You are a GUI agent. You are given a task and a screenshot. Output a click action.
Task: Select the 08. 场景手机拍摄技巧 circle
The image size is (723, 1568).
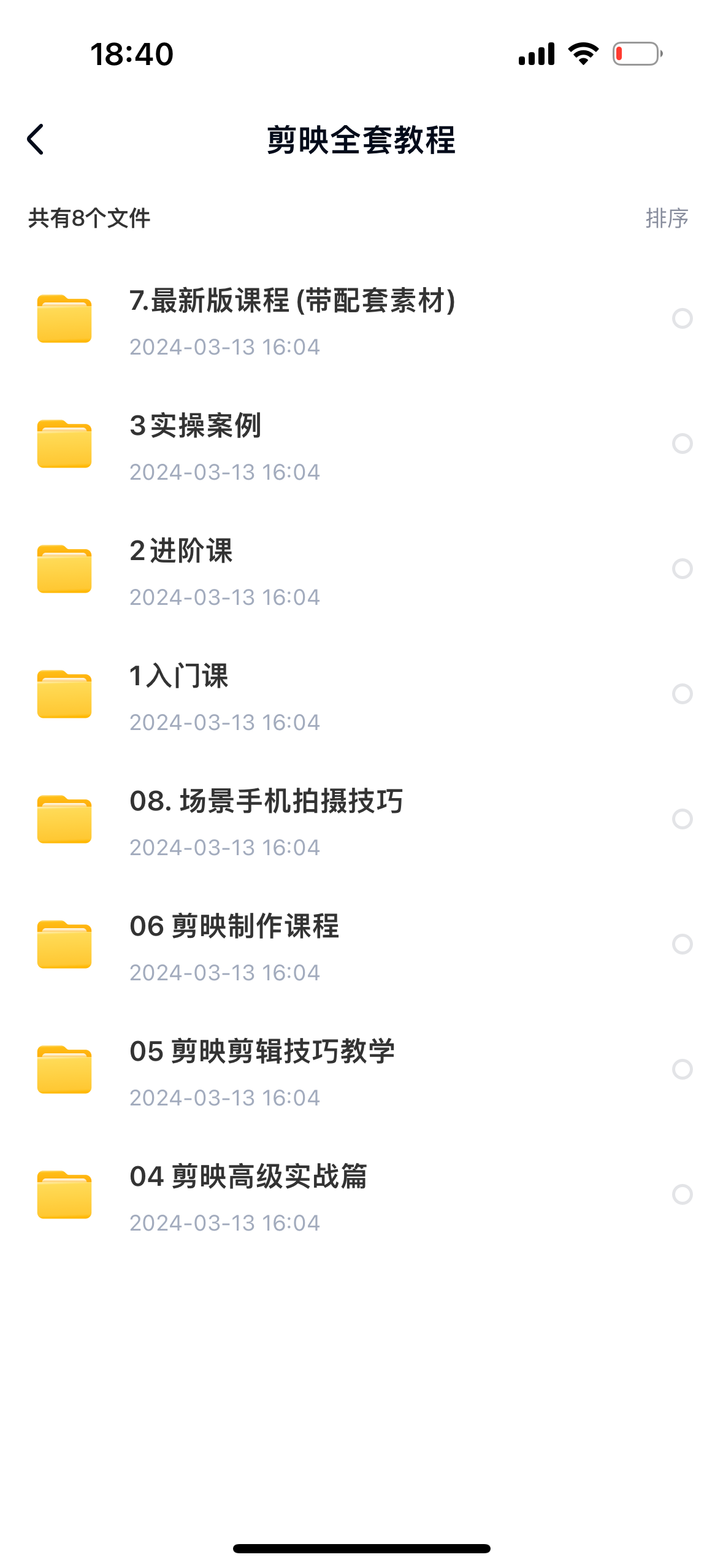pos(682,819)
